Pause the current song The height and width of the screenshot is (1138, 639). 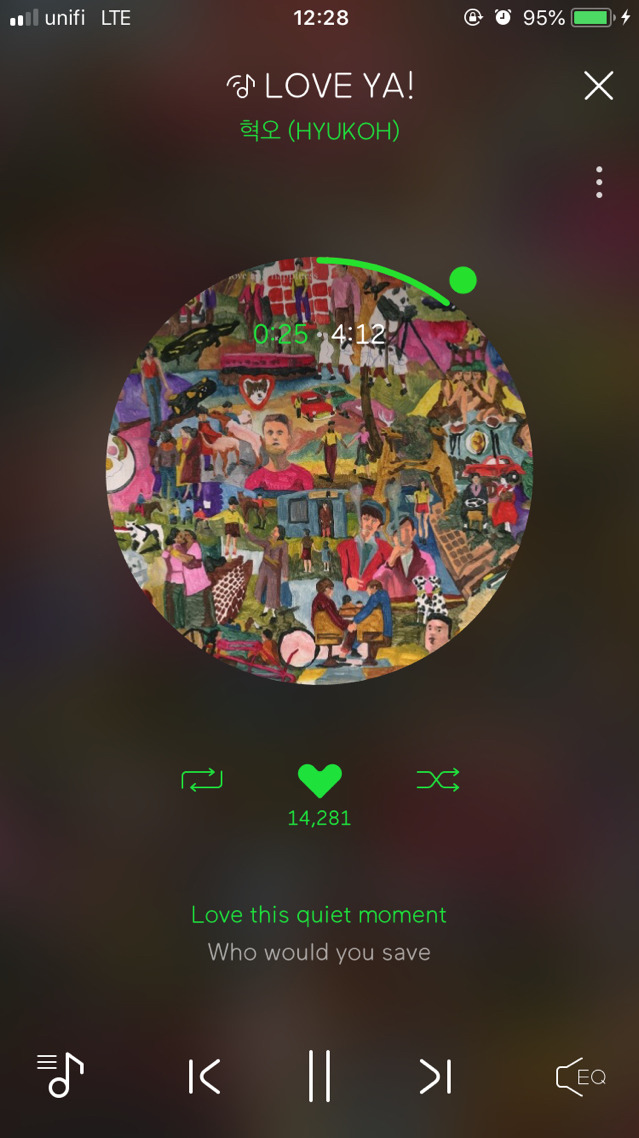[320, 1077]
